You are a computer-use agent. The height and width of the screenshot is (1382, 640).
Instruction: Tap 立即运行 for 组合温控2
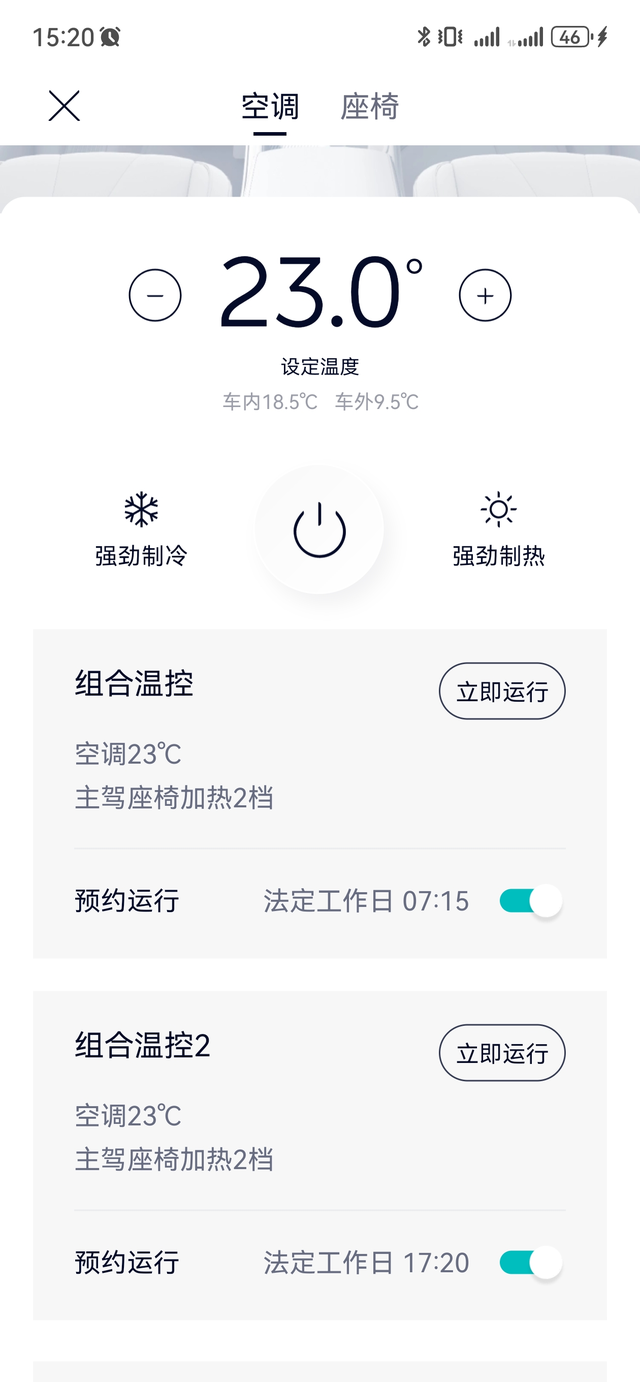502,1053
